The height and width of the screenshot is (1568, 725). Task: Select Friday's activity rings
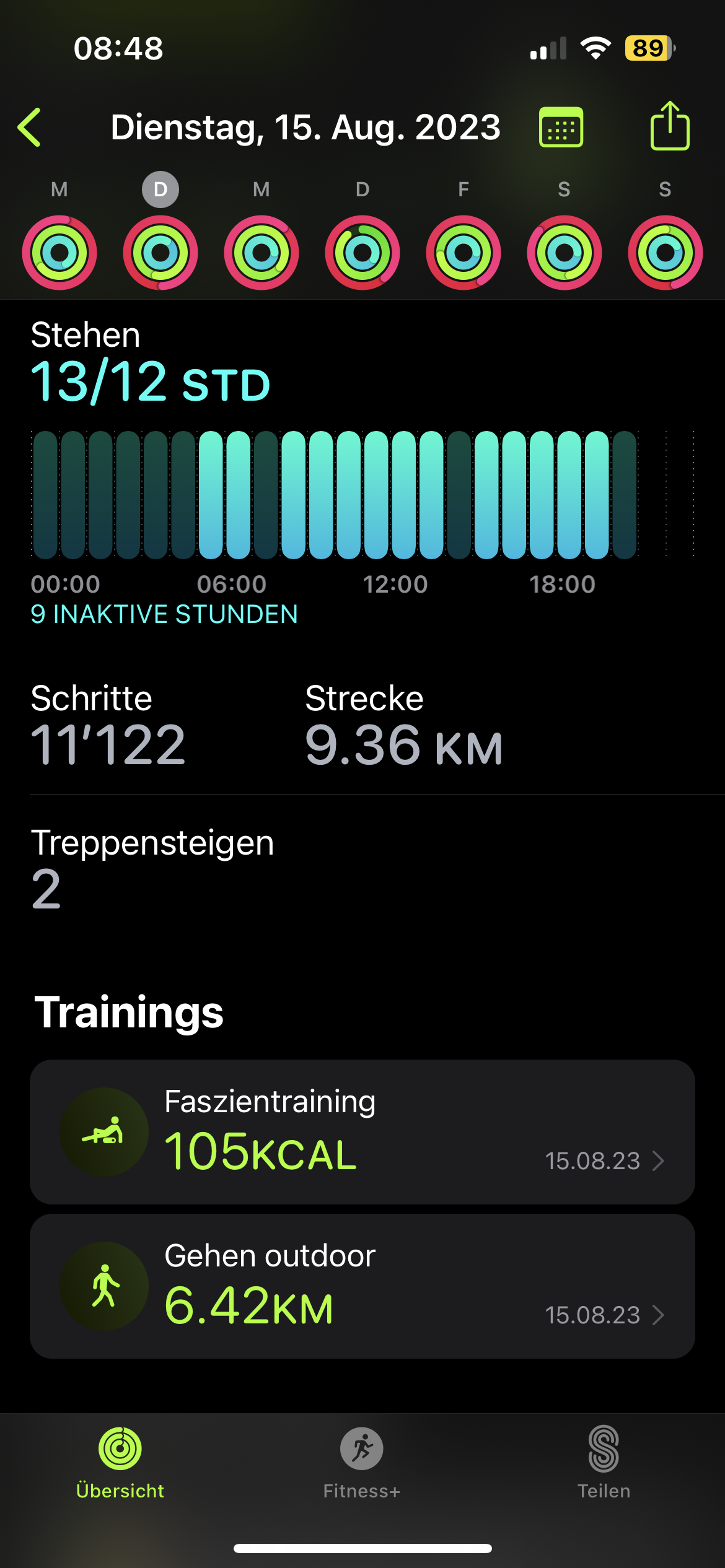(464, 253)
